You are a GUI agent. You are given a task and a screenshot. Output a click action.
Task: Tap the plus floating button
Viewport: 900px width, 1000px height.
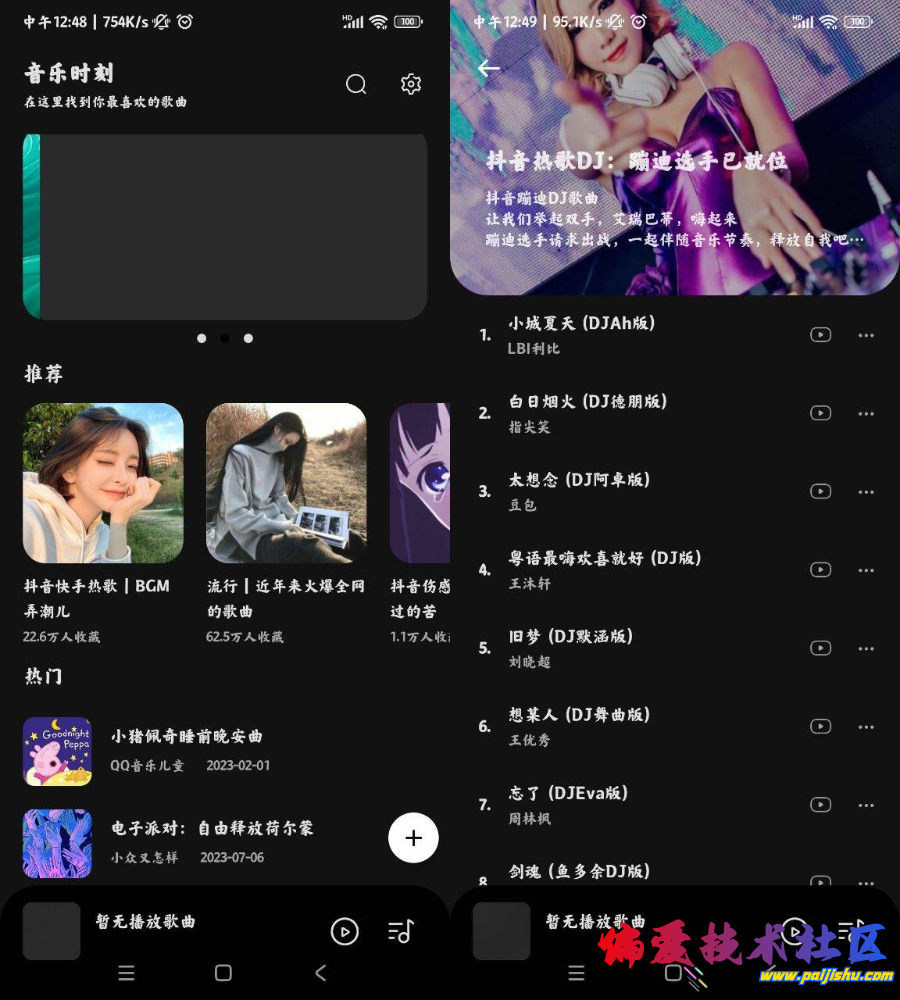click(413, 838)
